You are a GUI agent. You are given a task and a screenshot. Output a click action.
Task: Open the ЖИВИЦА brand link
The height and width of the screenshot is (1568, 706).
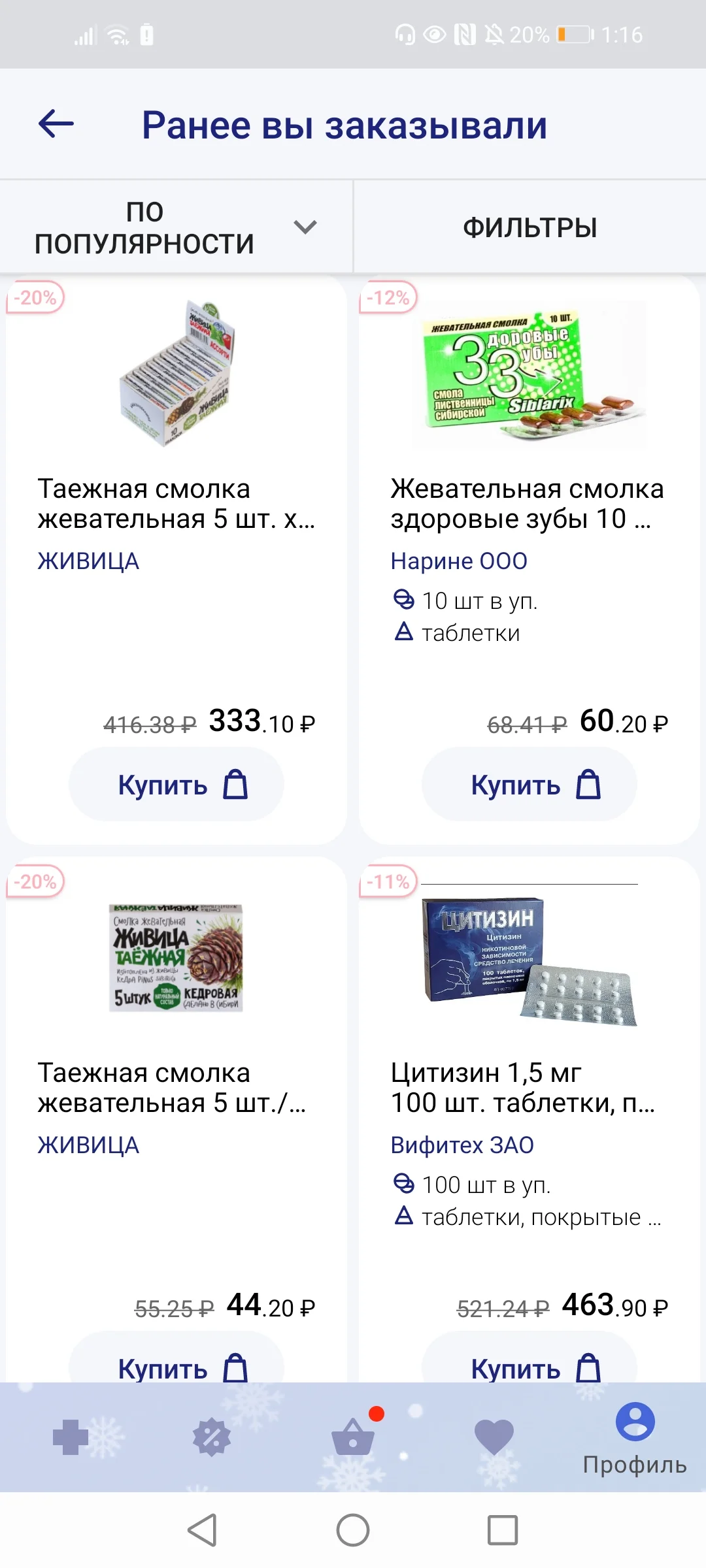tap(87, 560)
